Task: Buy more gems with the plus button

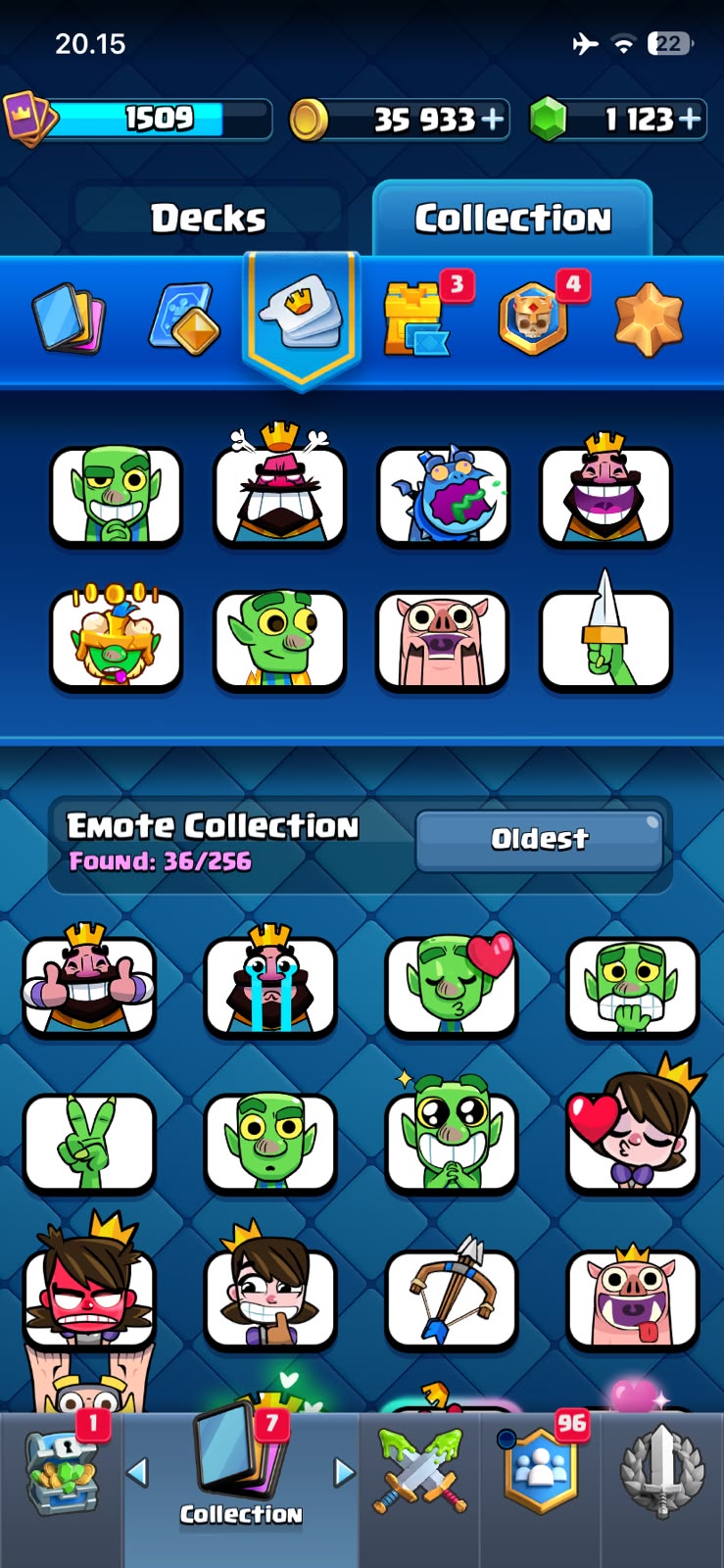Action: [690, 120]
